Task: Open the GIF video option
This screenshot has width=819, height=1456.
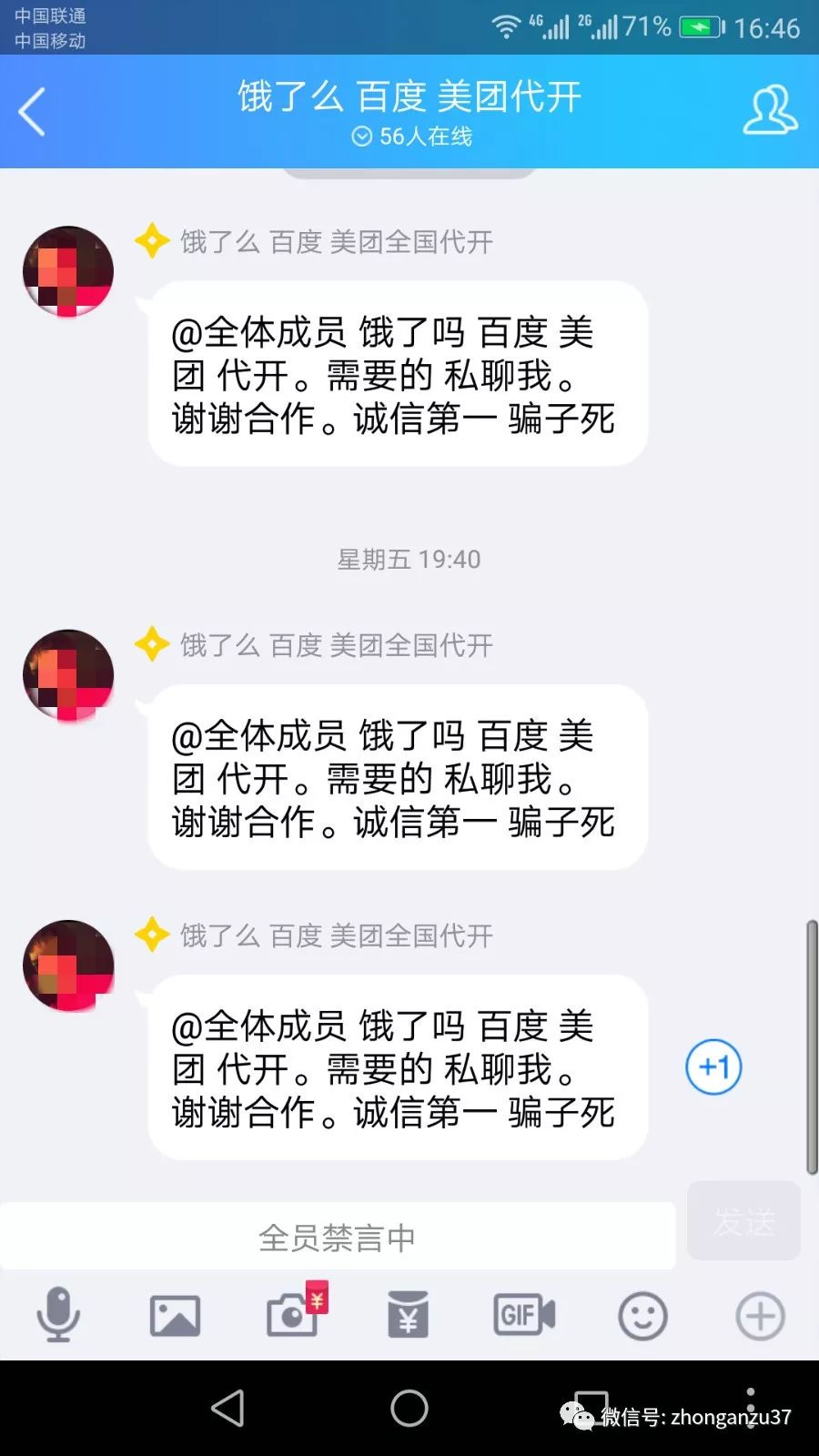Action: click(524, 1315)
